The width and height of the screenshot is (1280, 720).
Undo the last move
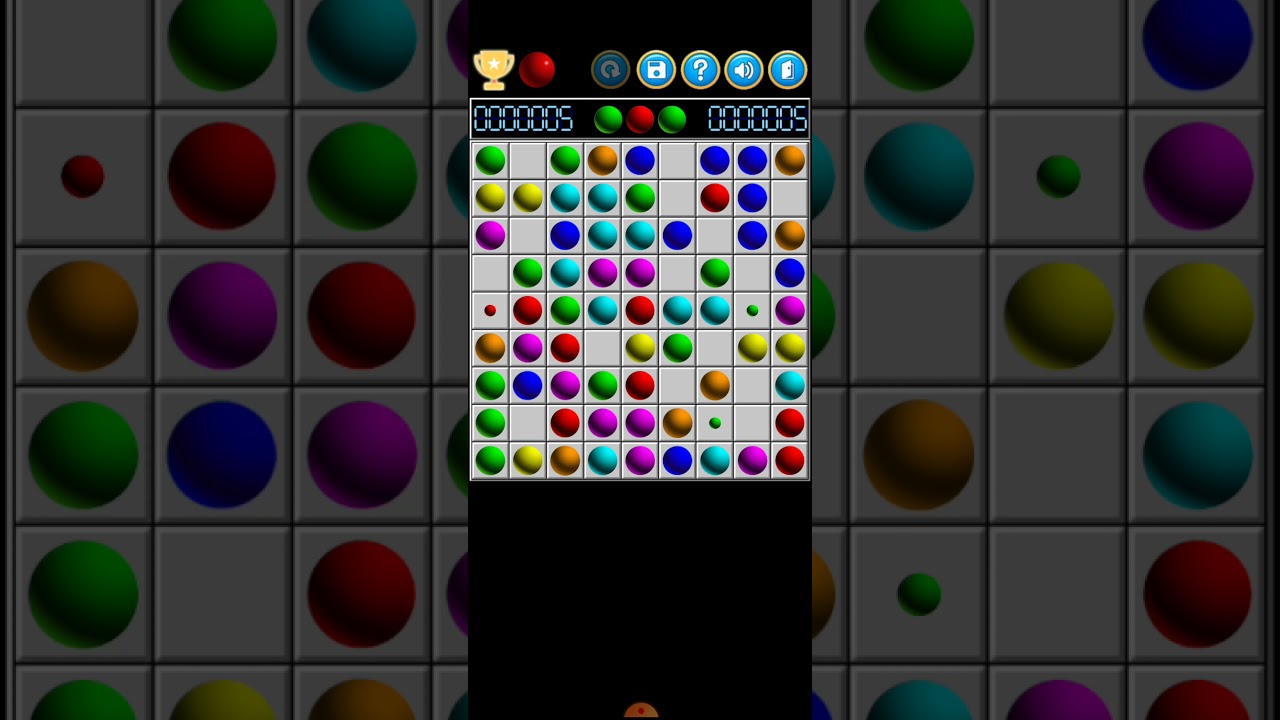click(611, 70)
